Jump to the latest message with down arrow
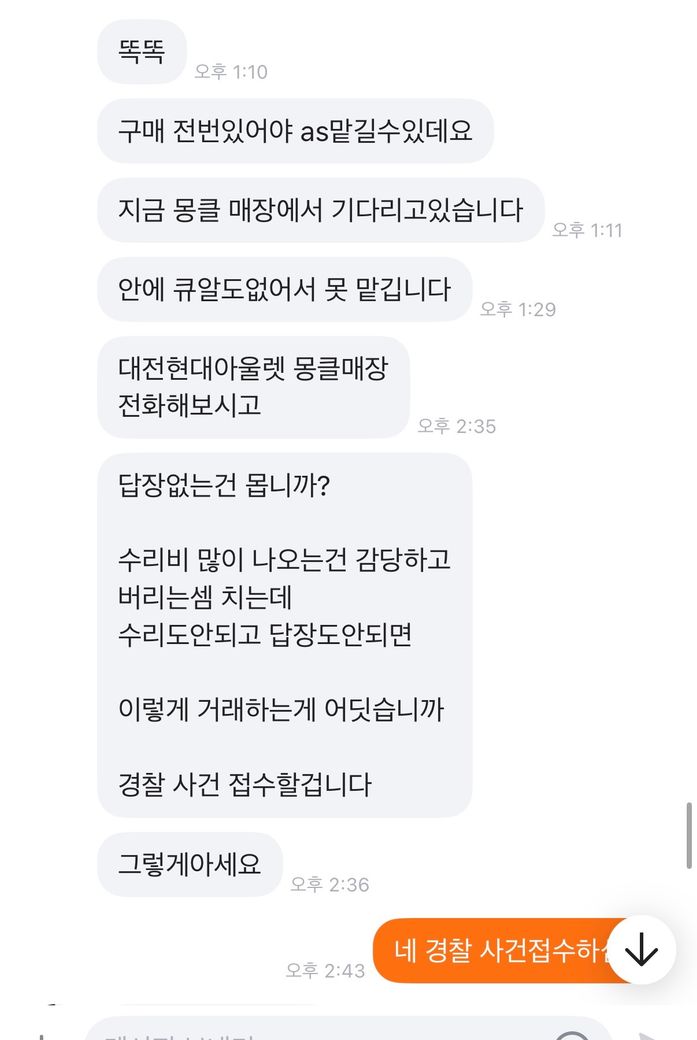 tap(641, 950)
